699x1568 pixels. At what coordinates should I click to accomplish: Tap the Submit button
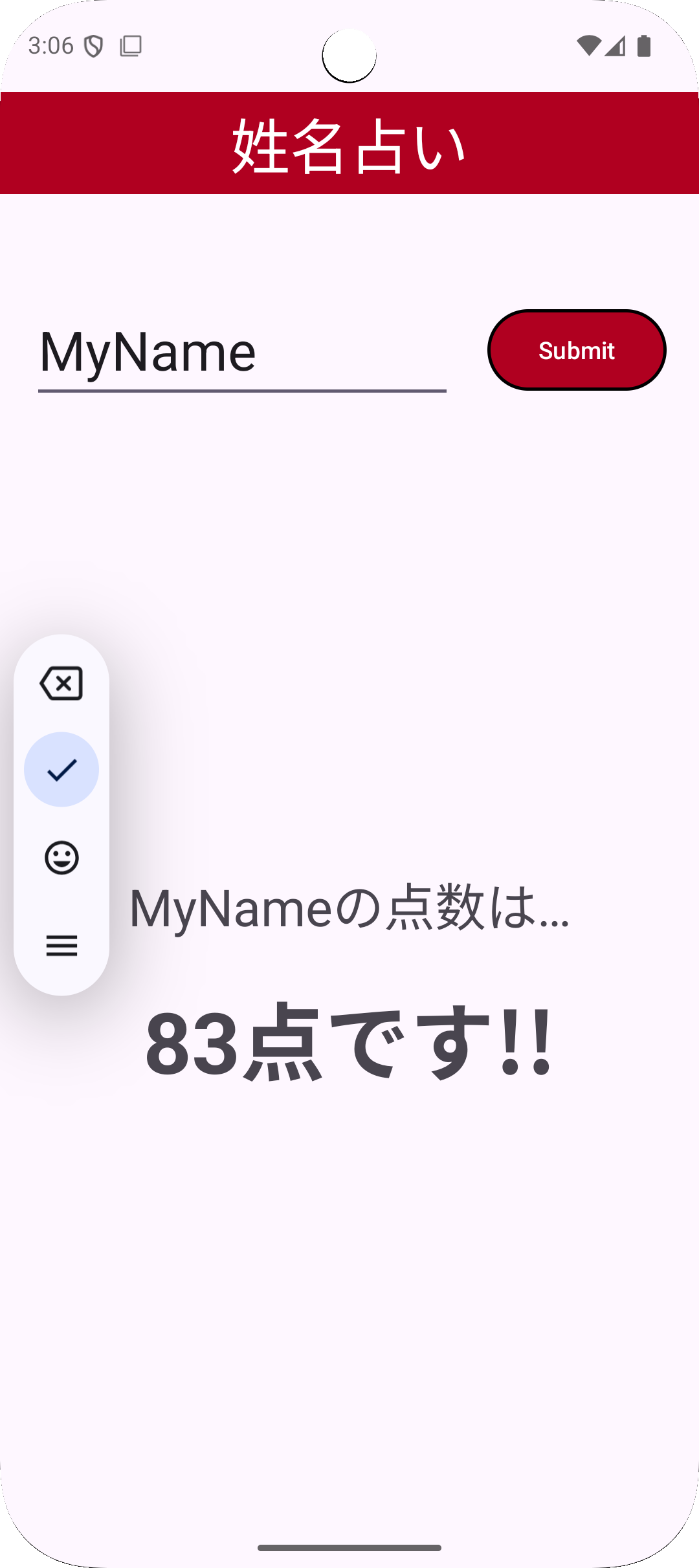576,350
